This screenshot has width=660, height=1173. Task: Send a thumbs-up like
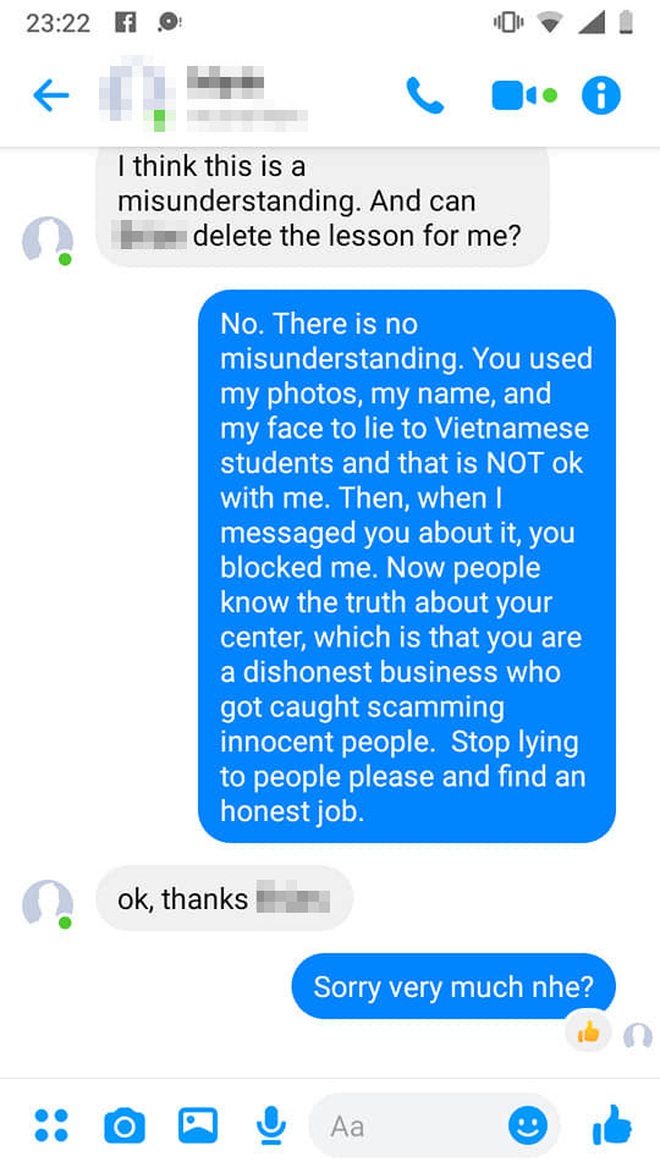click(x=611, y=1126)
